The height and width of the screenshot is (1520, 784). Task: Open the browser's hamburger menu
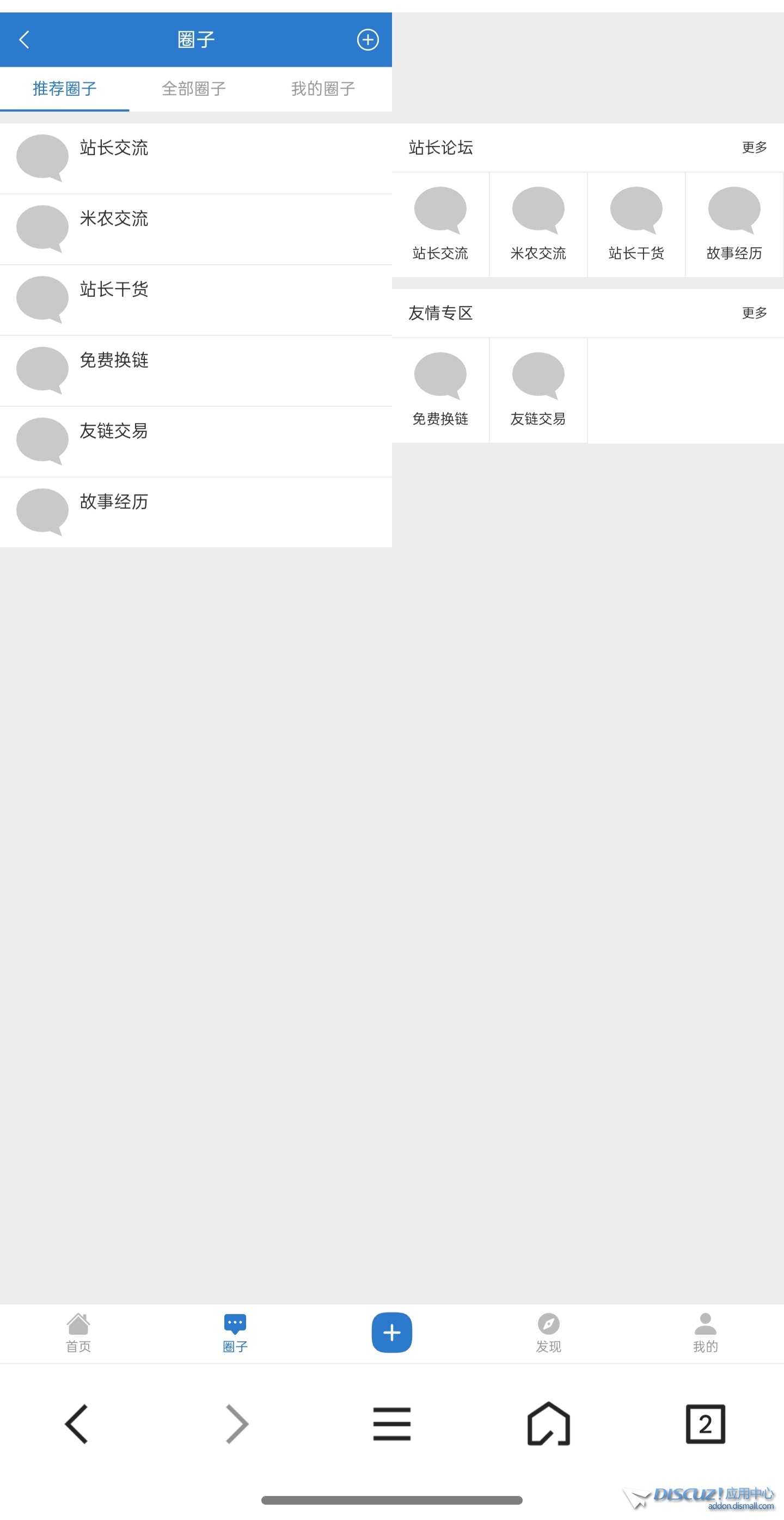[391, 1423]
